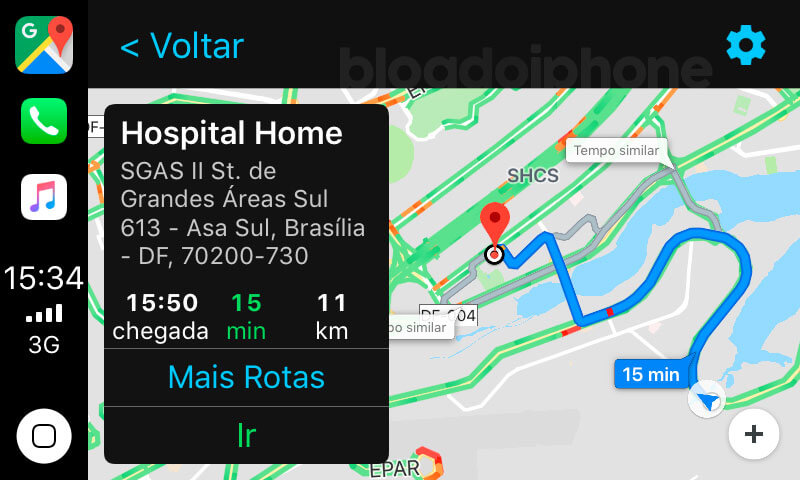Open the Phone app

43,122
